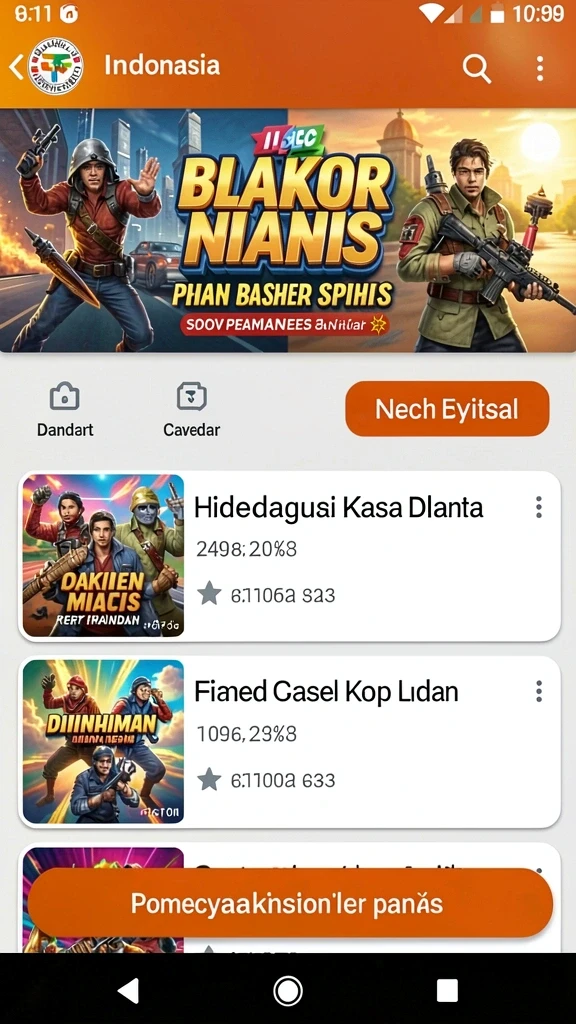Select the Dandart shortcut
The width and height of the screenshot is (576, 1024).
(x=65, y=411)
